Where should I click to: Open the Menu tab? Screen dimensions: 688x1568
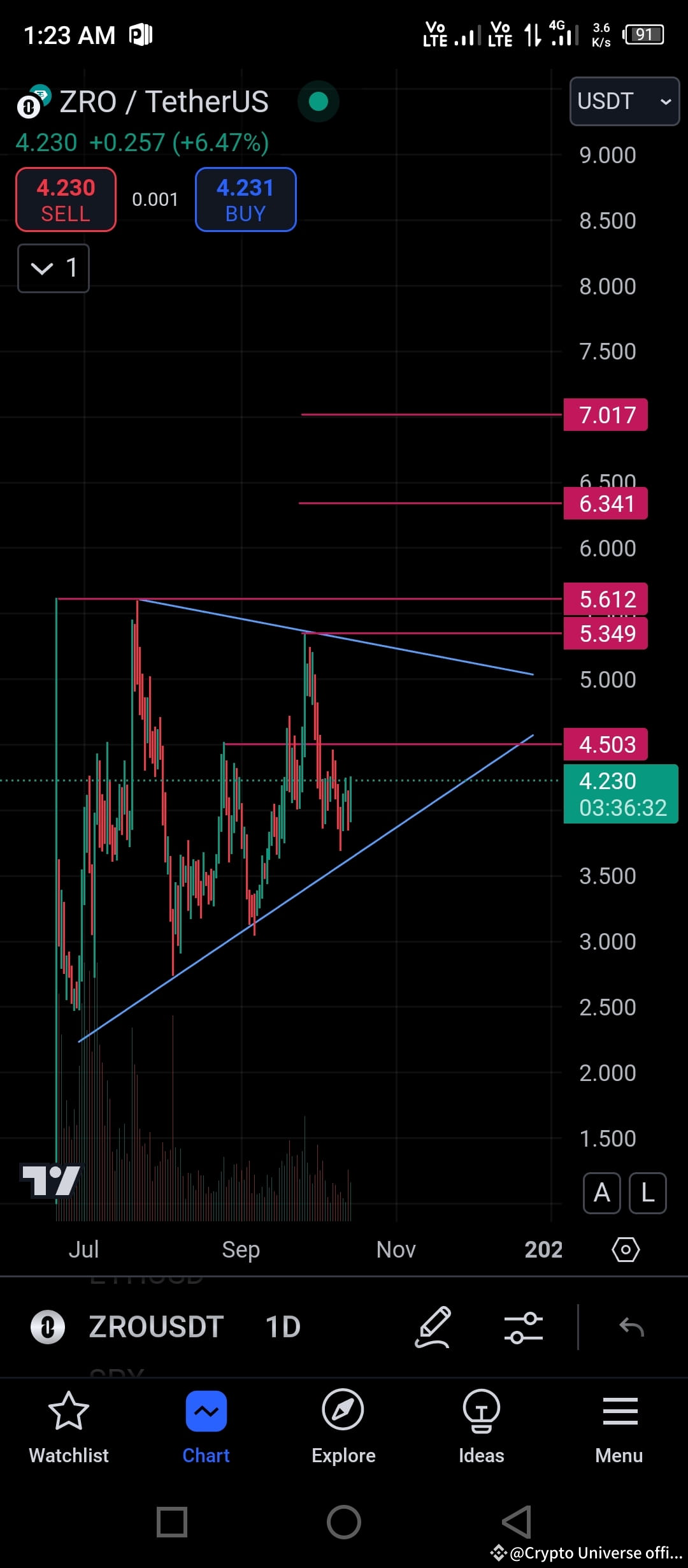[619, 1421]
